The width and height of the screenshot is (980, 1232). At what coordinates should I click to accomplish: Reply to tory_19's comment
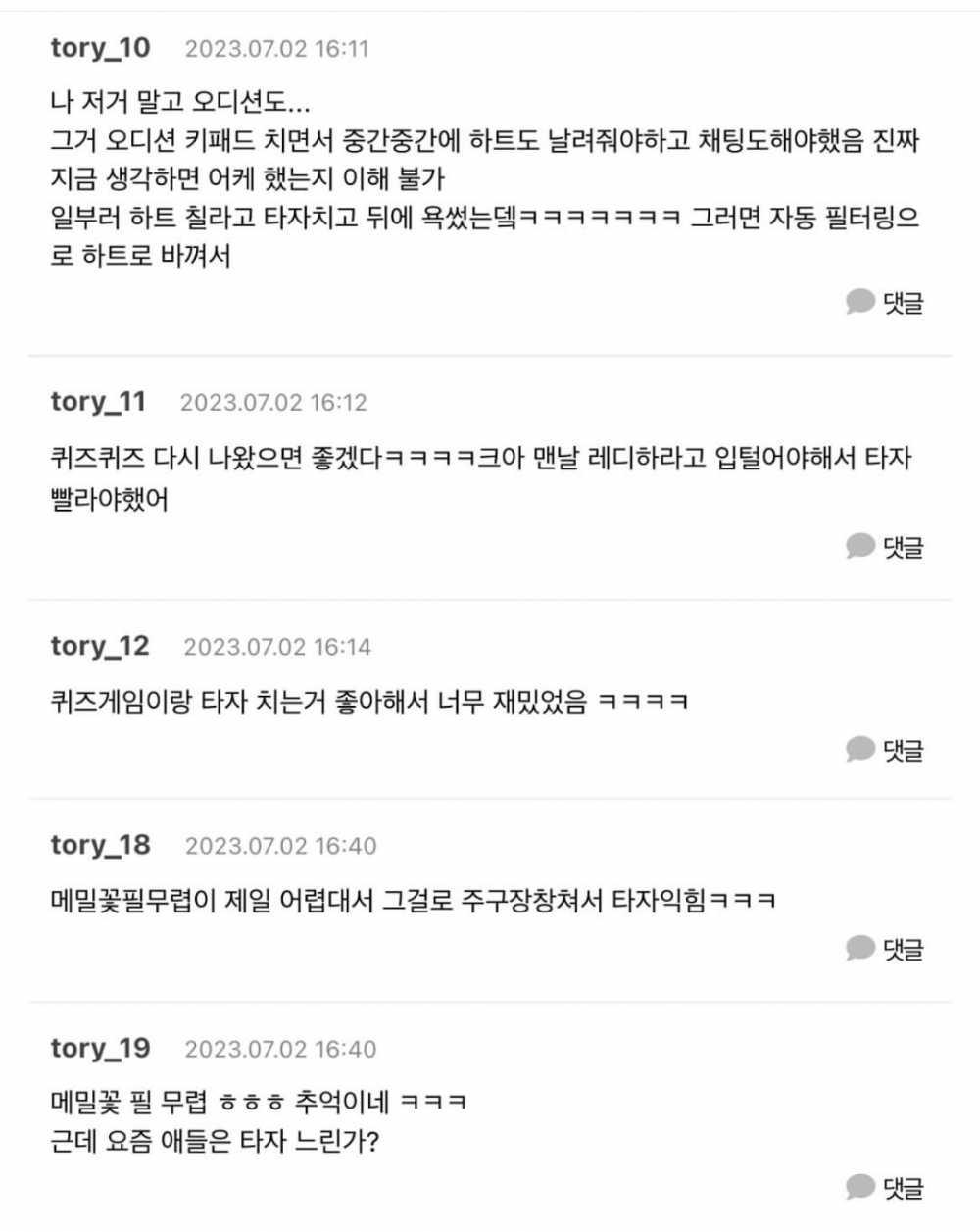pyautogui.click(x=885, y=1187)
